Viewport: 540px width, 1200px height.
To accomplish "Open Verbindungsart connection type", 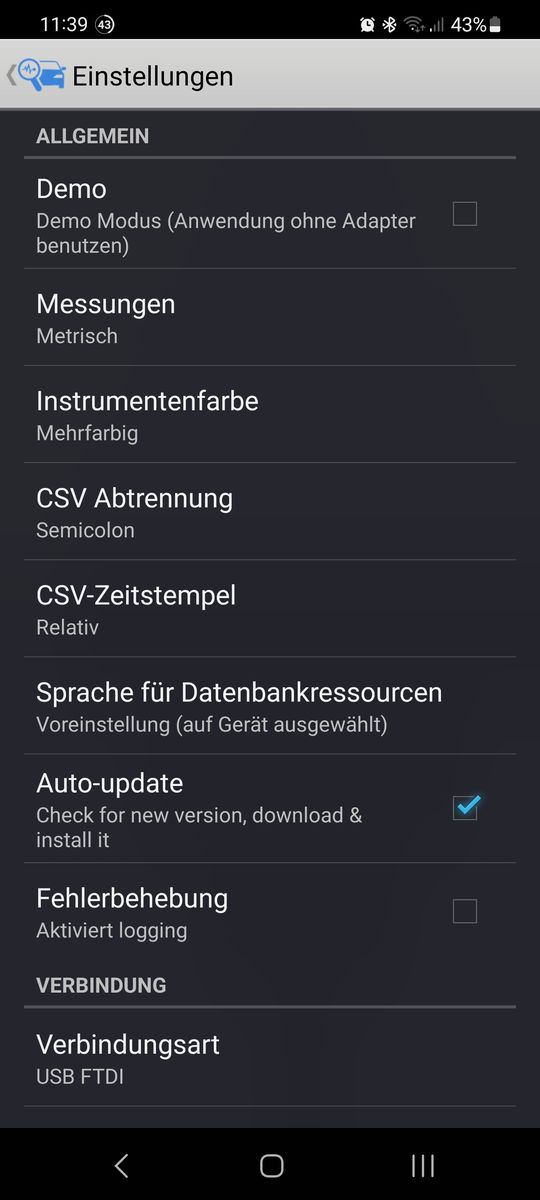I will click(270, 1058).
